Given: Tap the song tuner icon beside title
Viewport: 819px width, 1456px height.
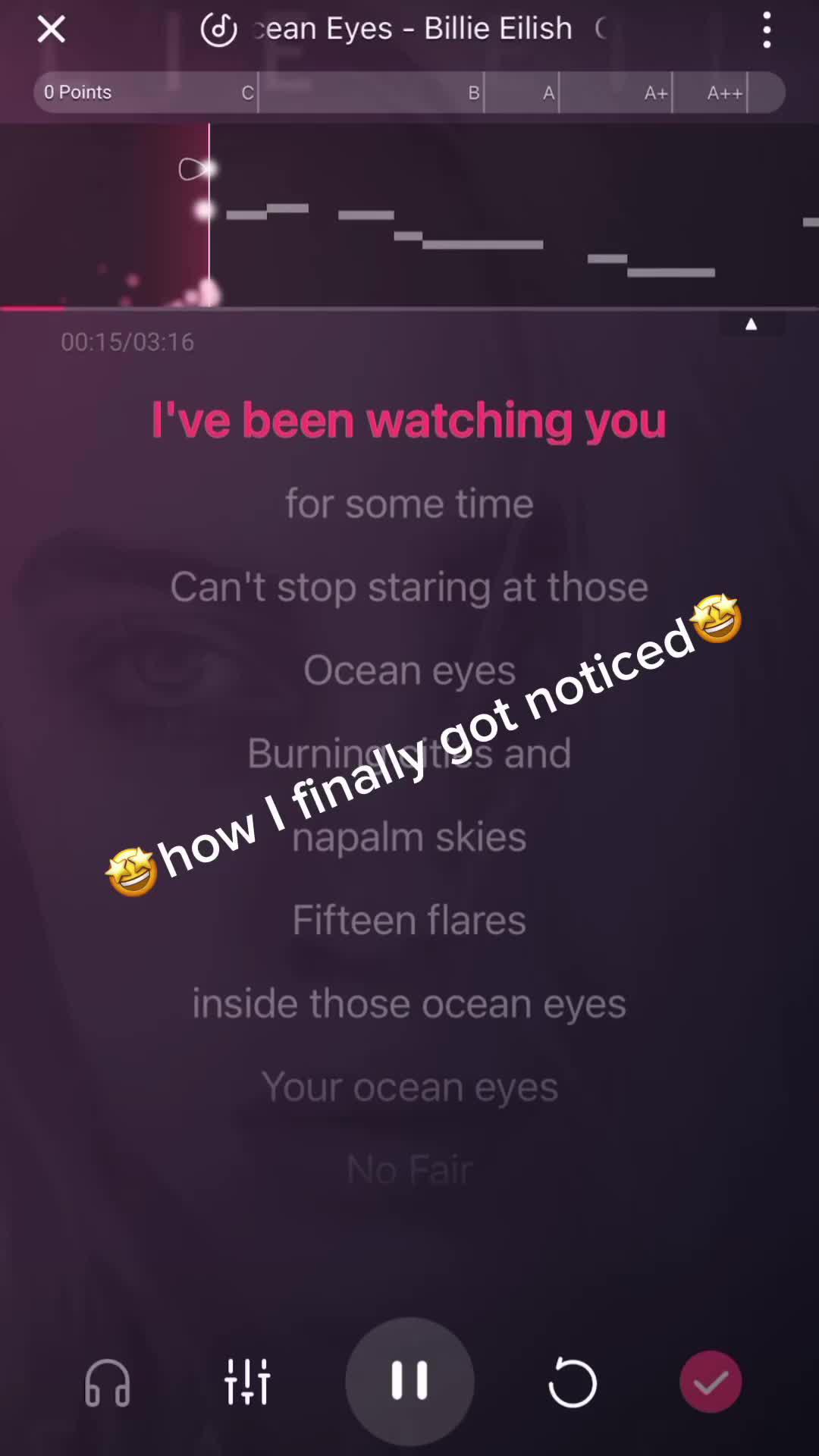Looking at the screenshot, I should (218, 30).
